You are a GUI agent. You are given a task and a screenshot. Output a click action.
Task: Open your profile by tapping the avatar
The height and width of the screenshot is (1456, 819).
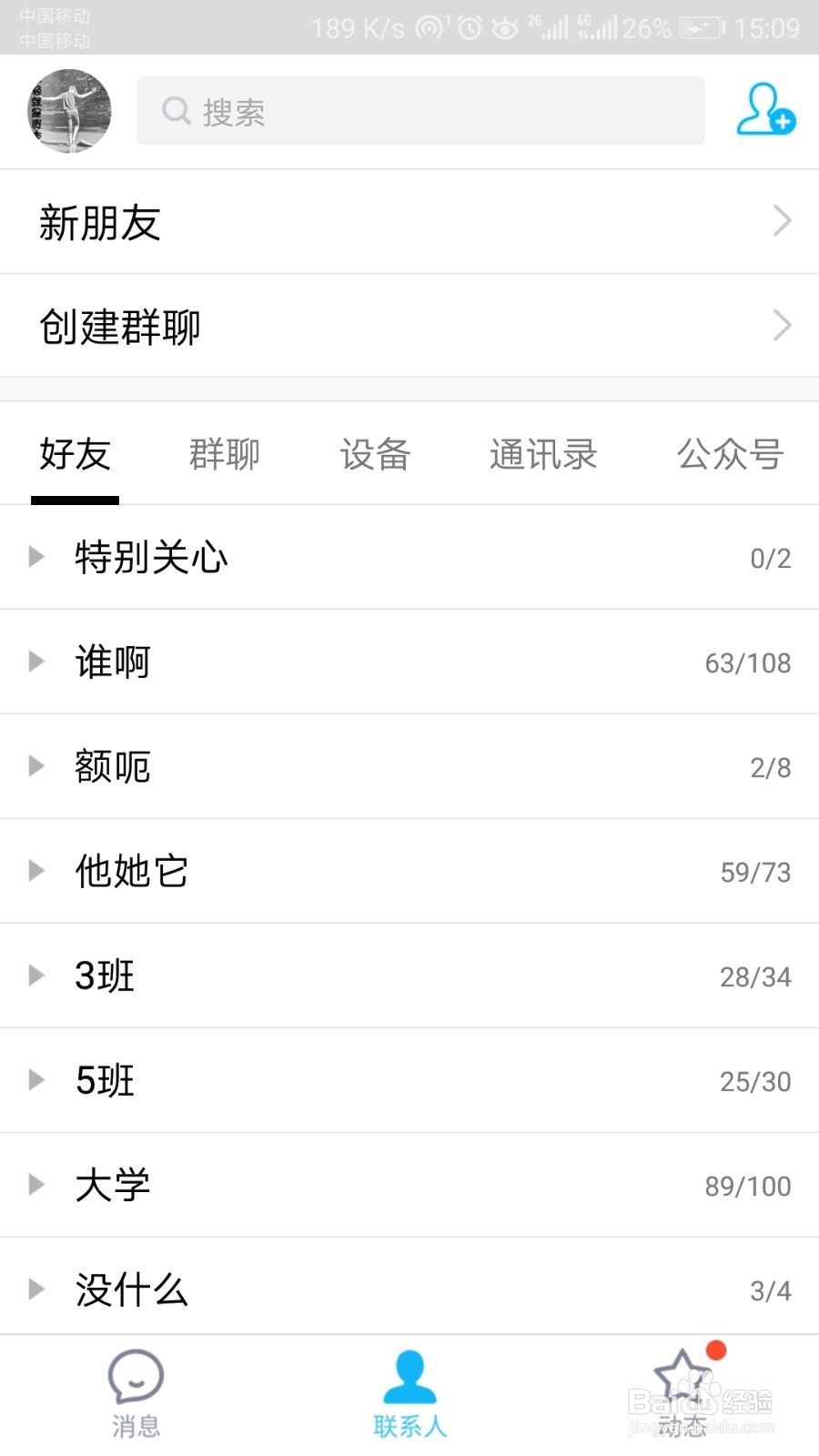[68, 111]
